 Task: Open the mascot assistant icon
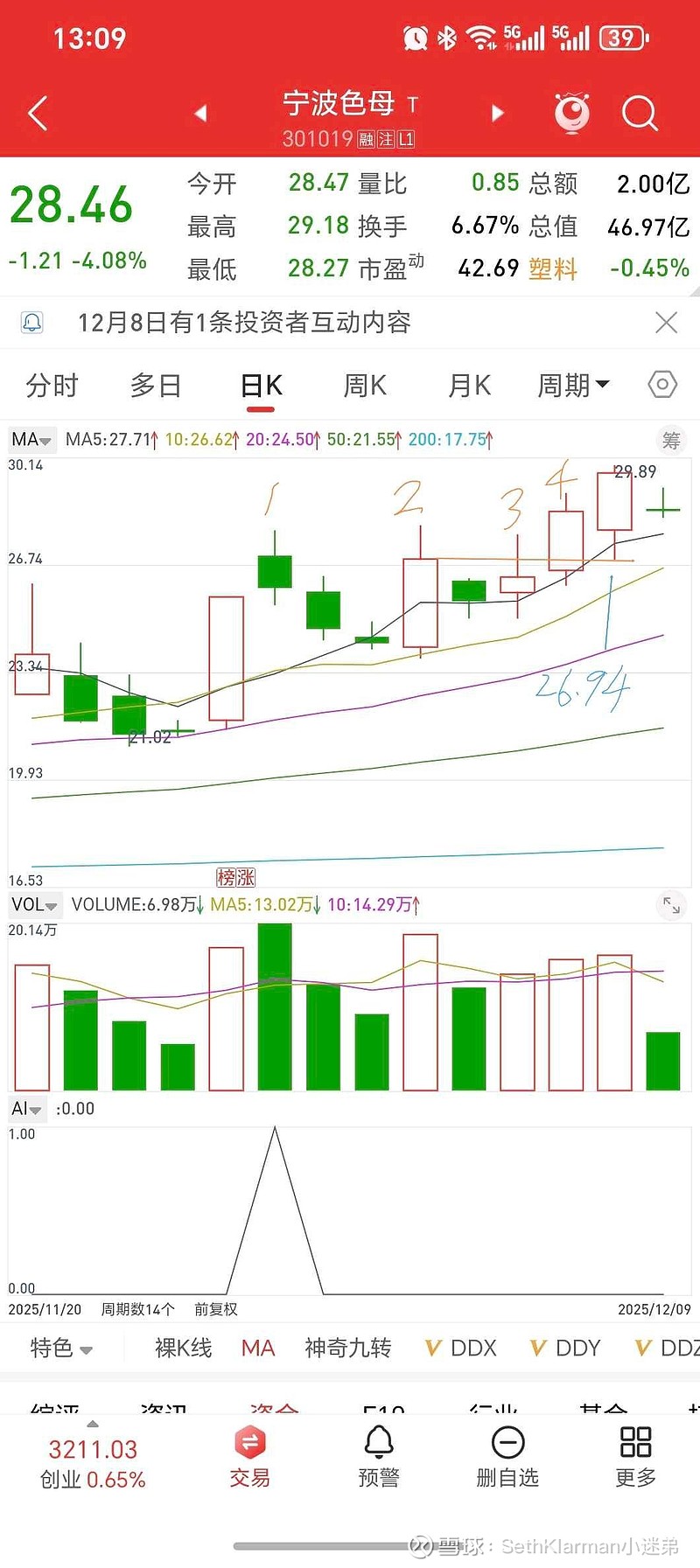(x=572, y=113)
